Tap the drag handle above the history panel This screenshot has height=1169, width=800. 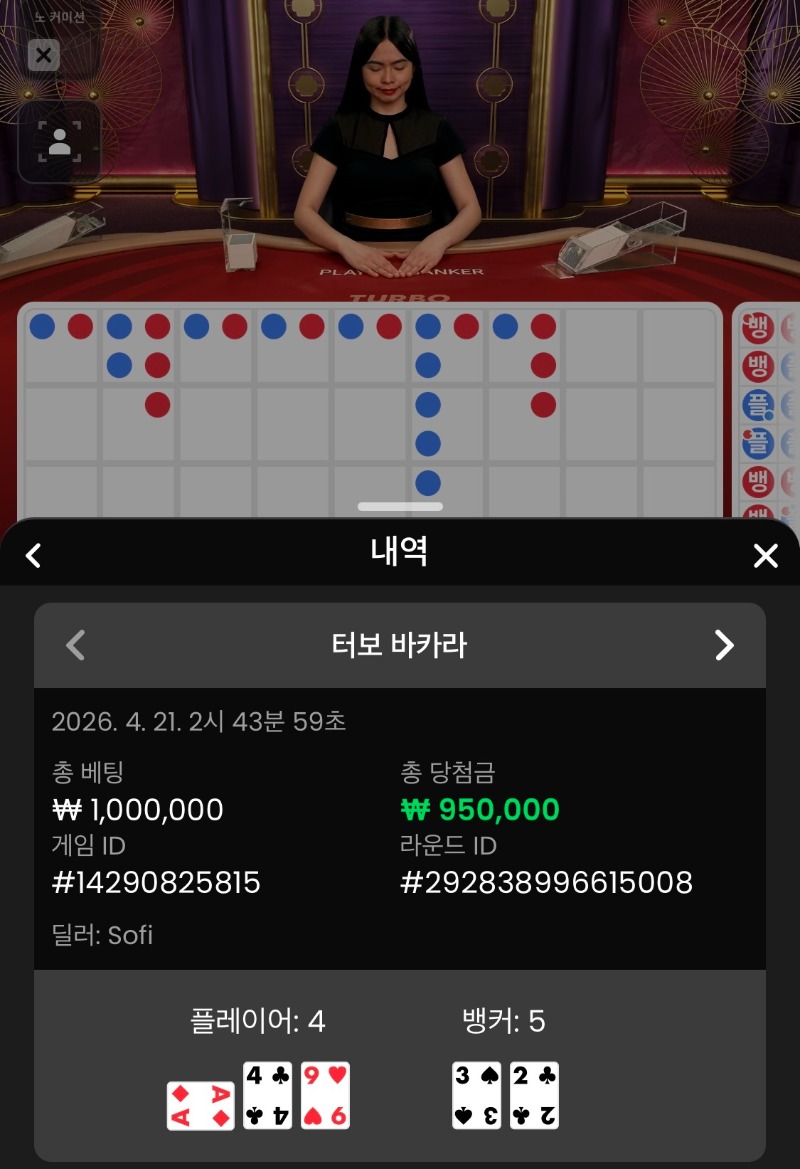pyautogui.click(x=400, y=507)
